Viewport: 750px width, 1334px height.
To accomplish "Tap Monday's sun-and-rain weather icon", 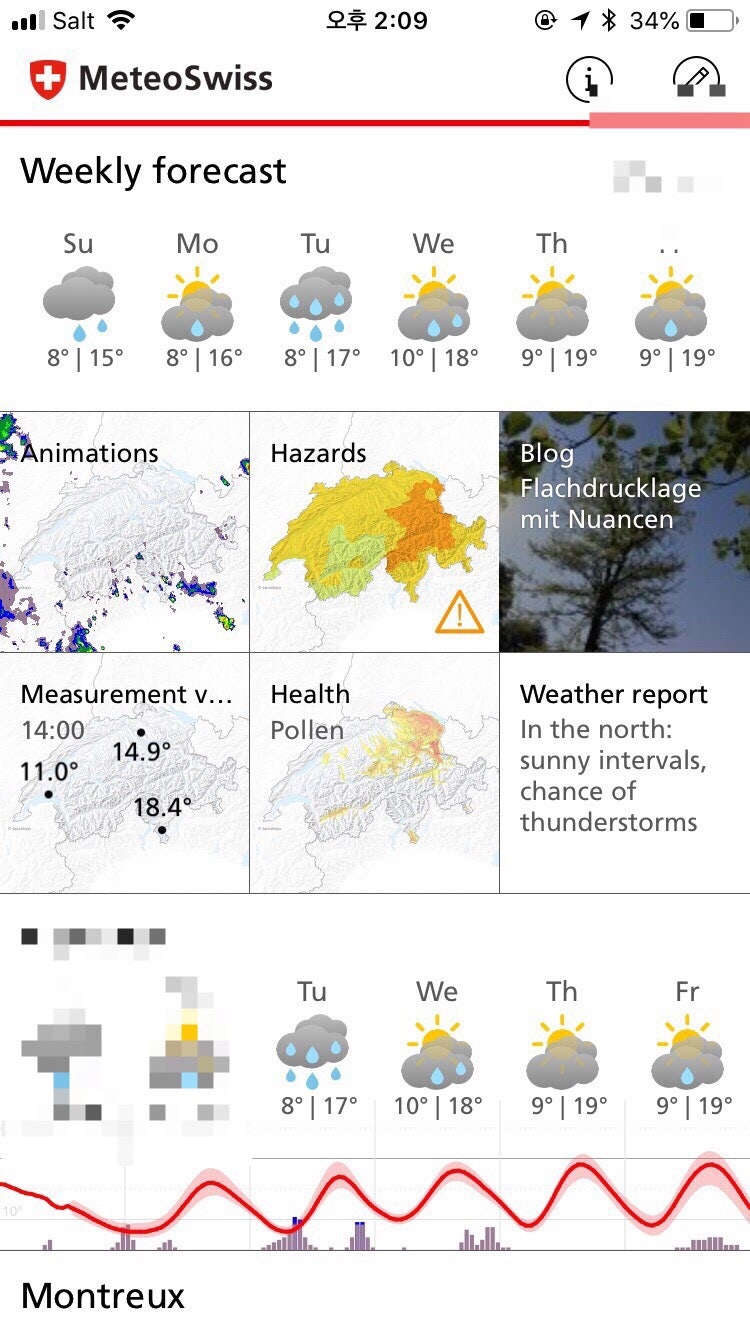I will pyautogui.click(x=197, y=298).
